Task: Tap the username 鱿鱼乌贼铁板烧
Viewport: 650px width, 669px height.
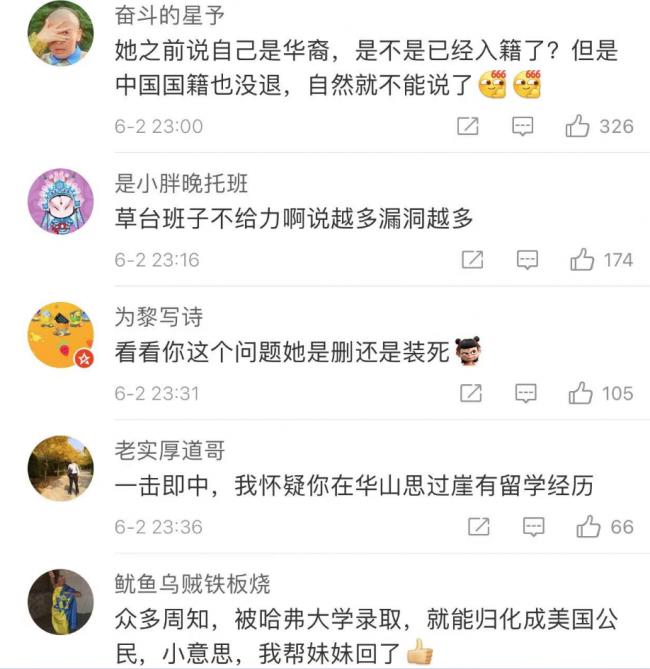Action: [x=192, y=583]
